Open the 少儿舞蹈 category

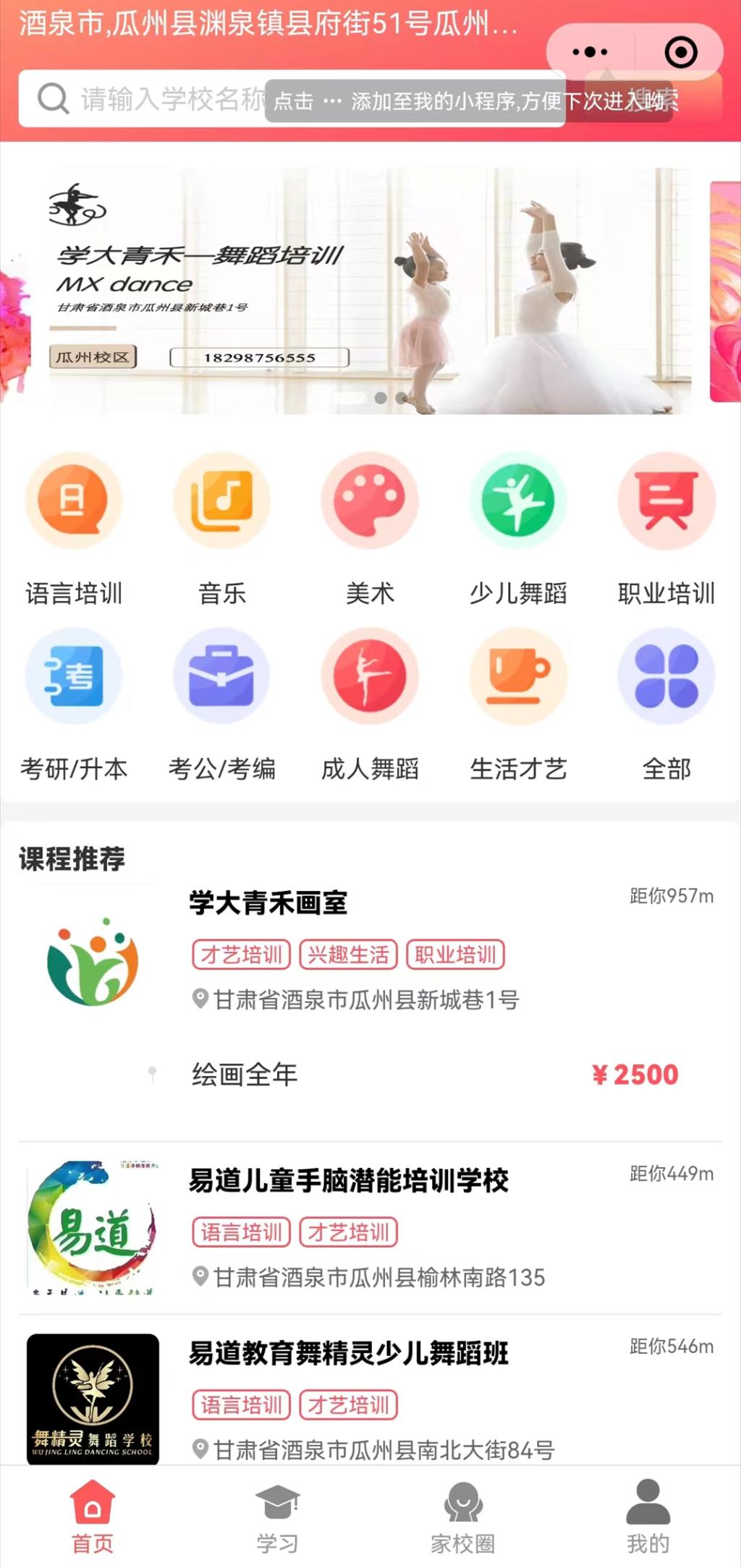pos(518,528)
